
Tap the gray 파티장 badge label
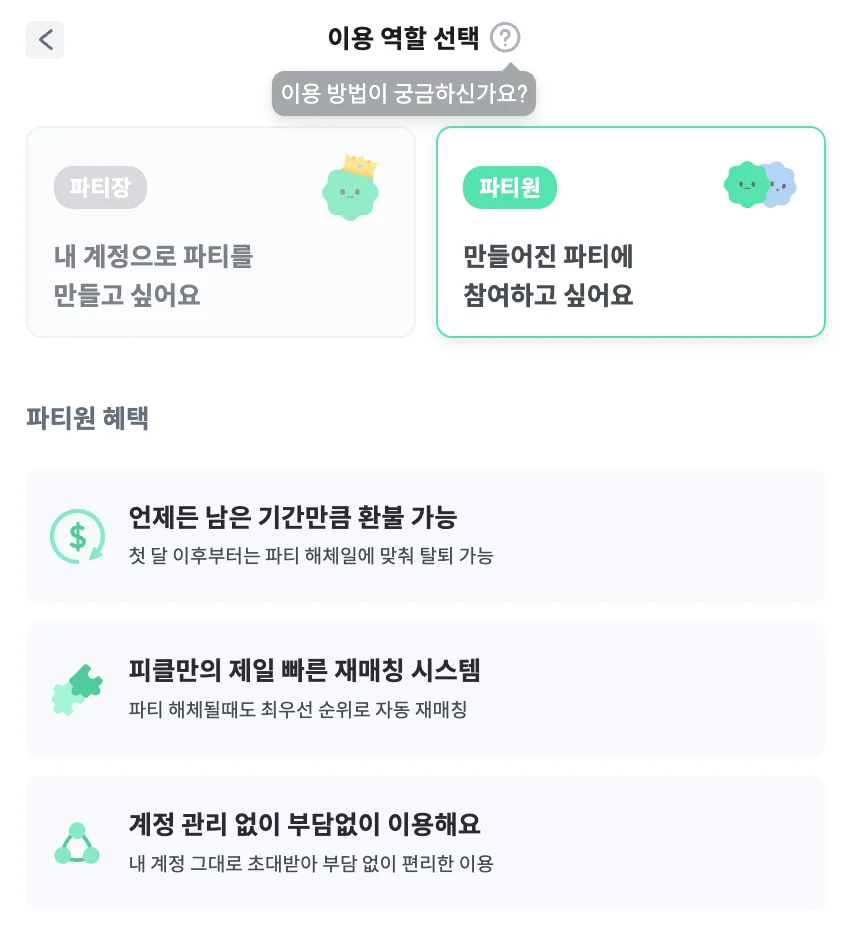pyautogui.click(x=100, y=187)
